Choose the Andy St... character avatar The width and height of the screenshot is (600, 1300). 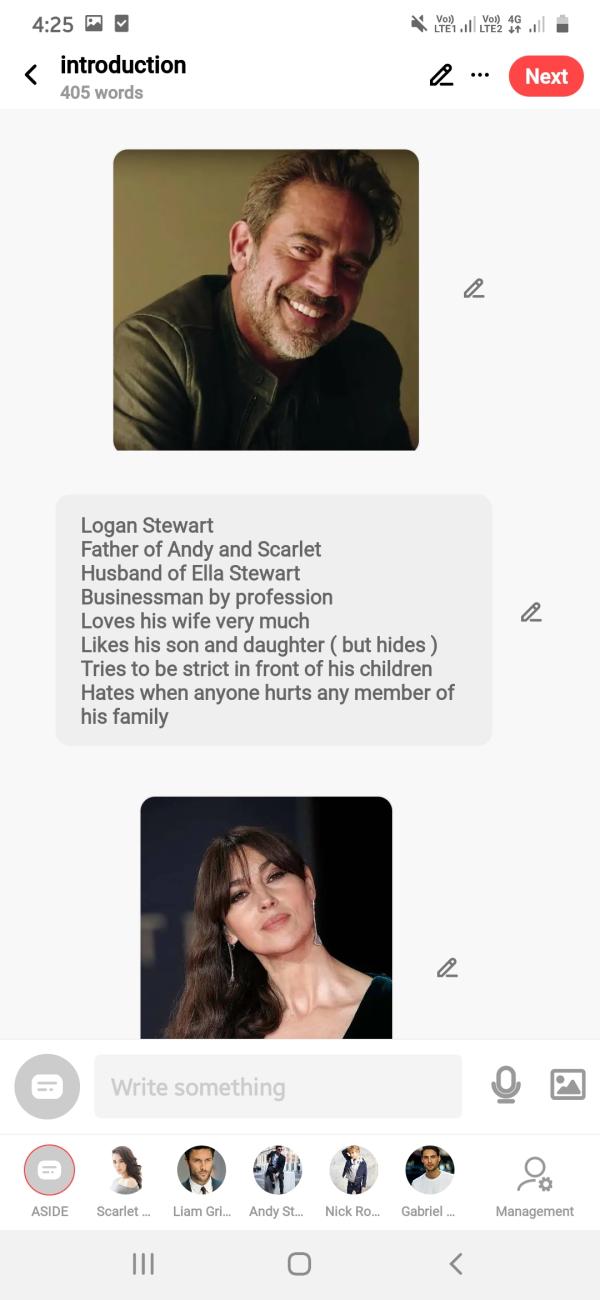277,1170
